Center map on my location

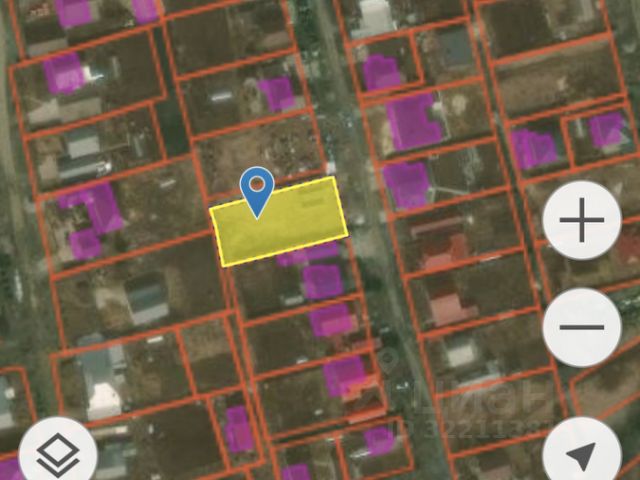[581, 455]
